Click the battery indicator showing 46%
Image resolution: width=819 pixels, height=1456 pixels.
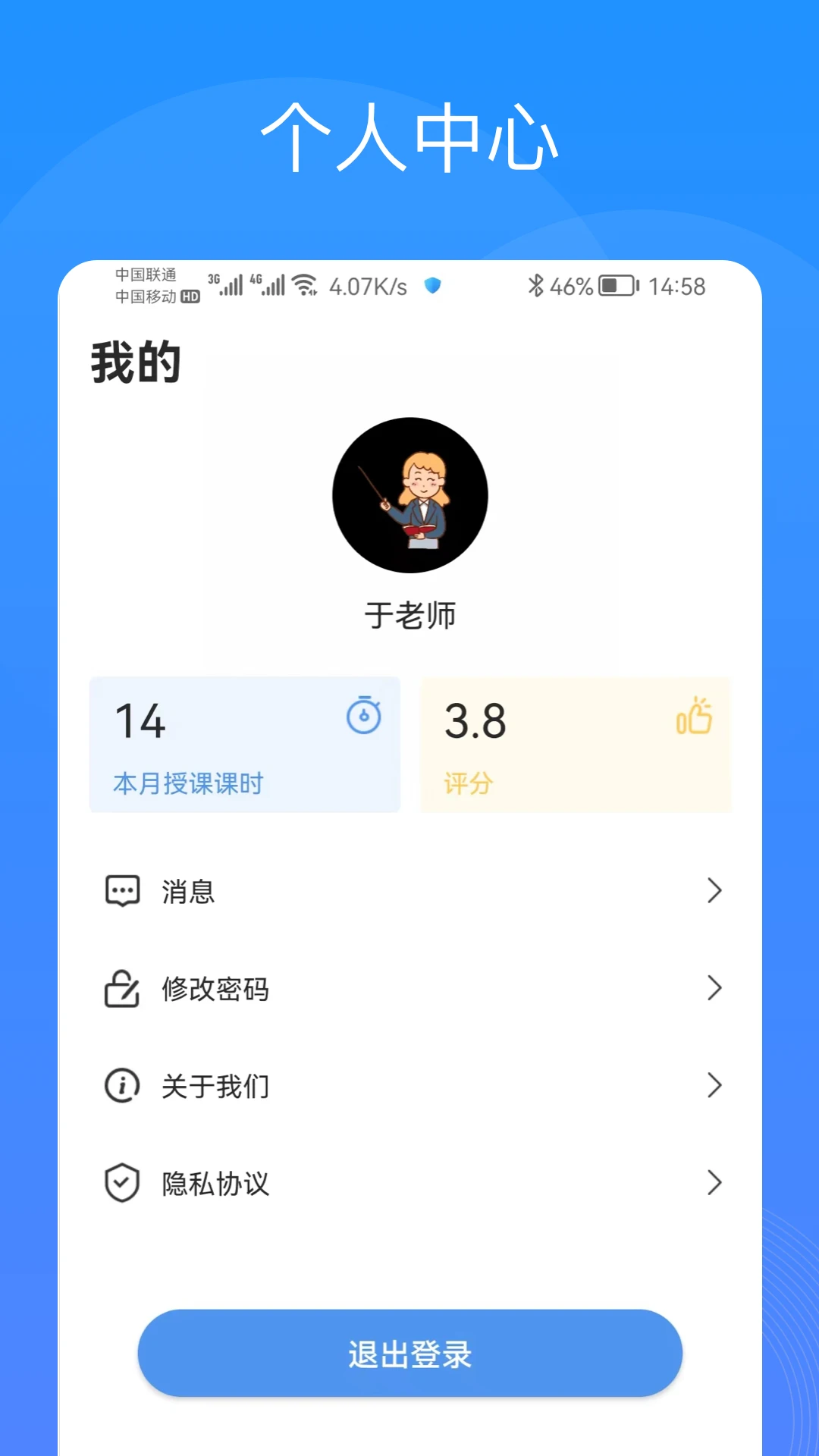point(614,287)
